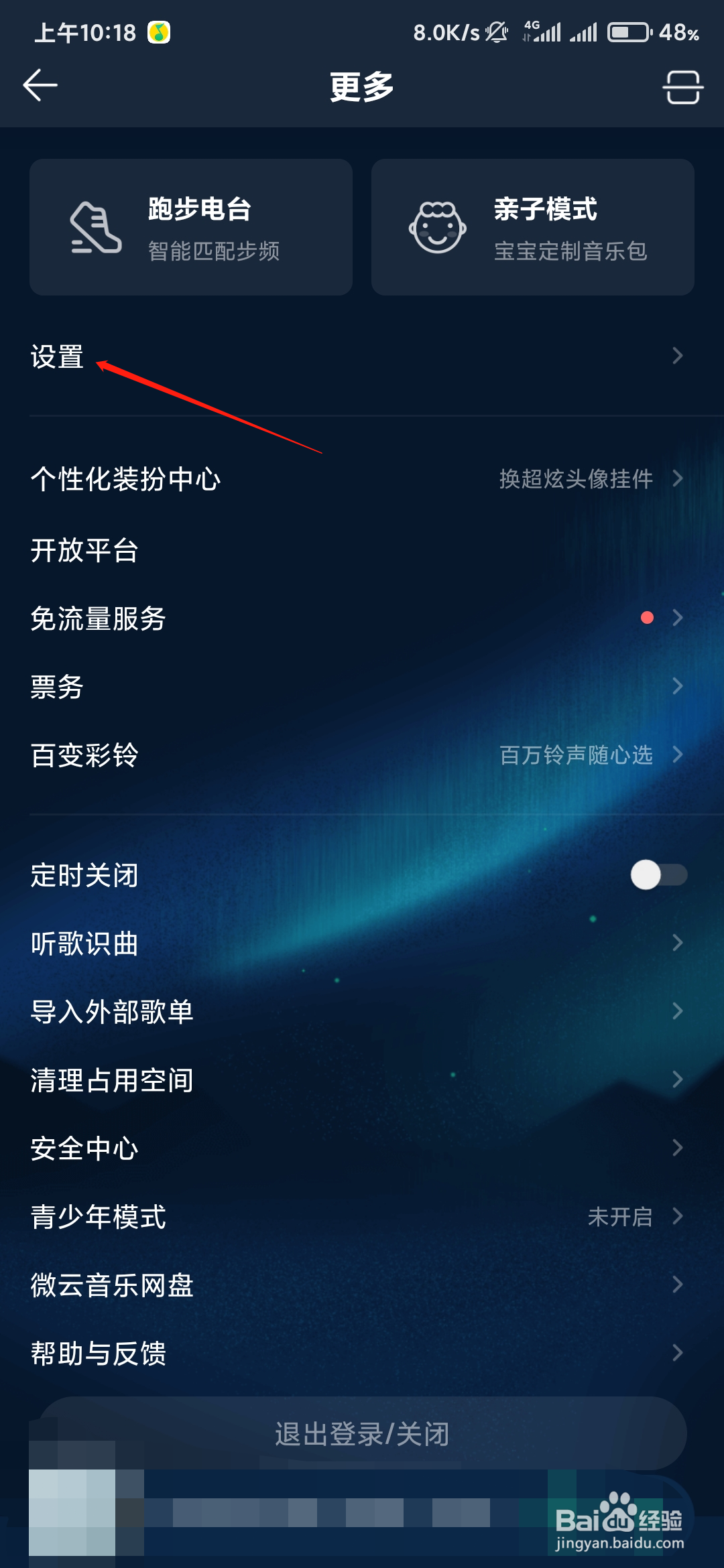724x1568 pixels.
Task: Expand the 帮助与反馈 row chevron
Action: coord(678,1353)
